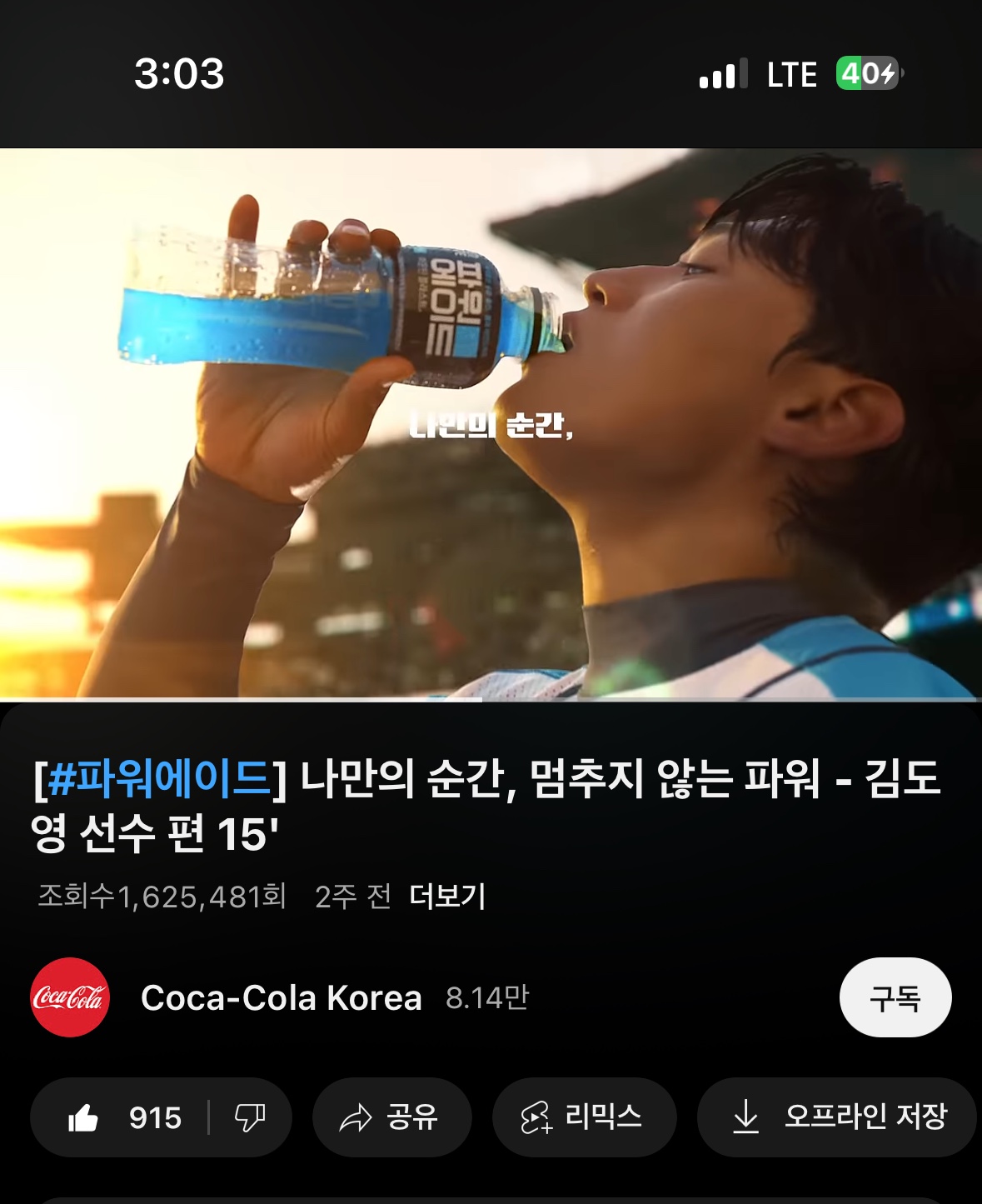This screenshot has width=982, height=1204.
Task: Subscribe with the 구독 button
Action: click(x=895, y=997)
